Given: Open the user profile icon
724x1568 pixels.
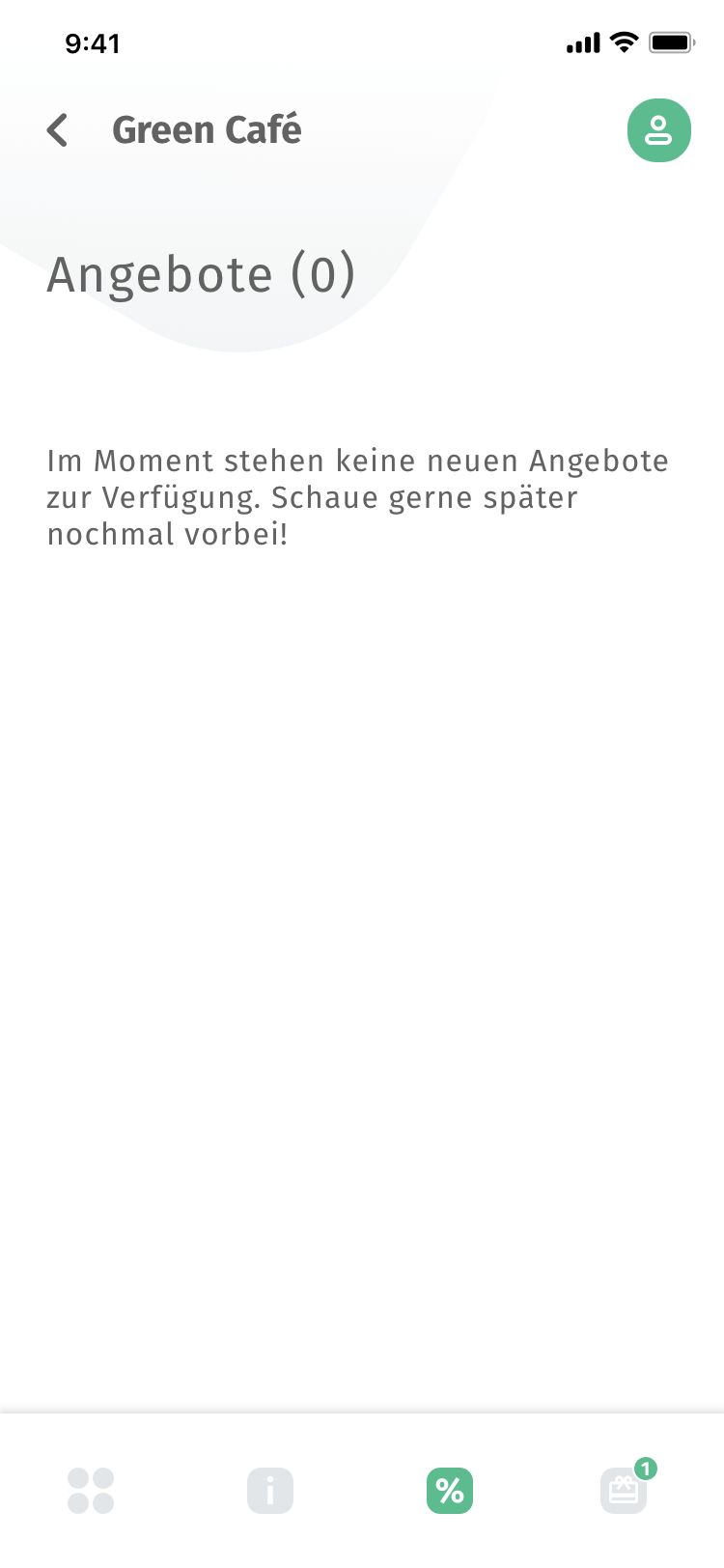Looking at the screenshot, I should click(658, 130).
